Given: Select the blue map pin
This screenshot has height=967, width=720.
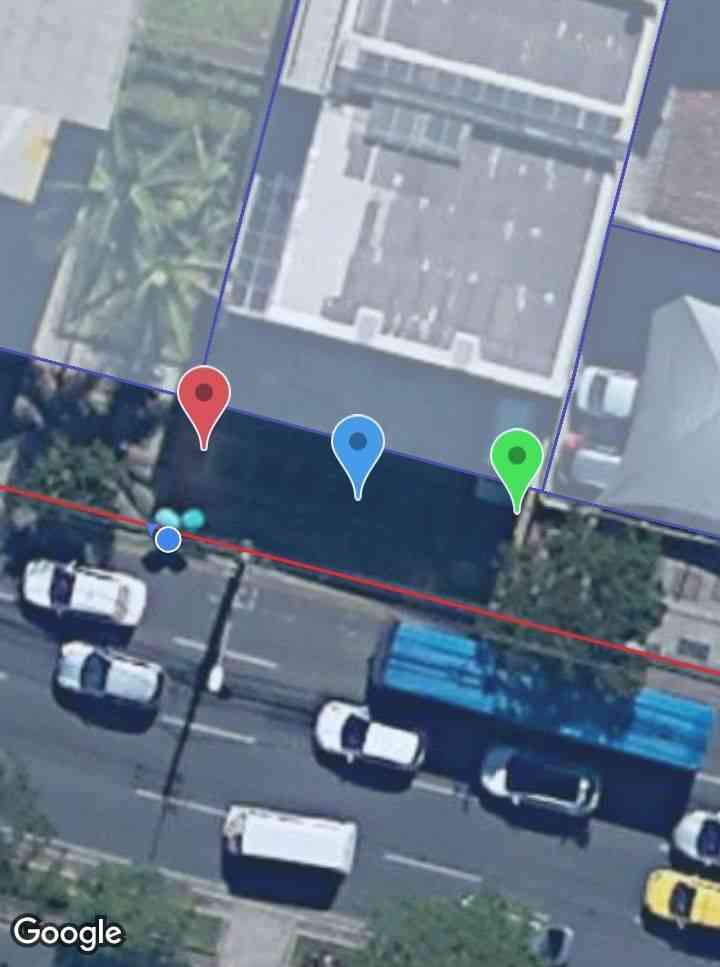Looking at the screenshot, I should click(x=357, y=446).
